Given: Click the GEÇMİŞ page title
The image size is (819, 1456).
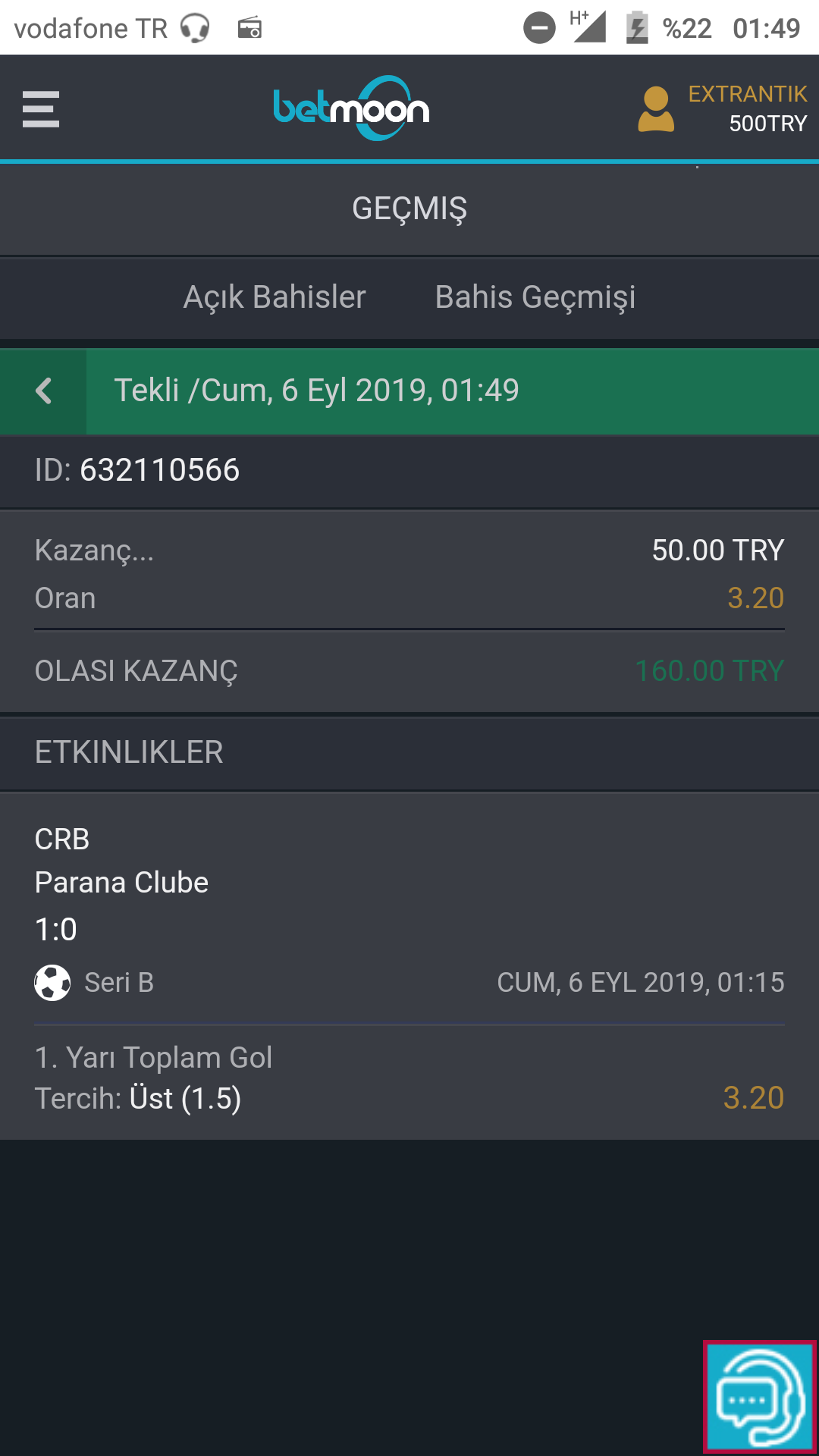Looking at the screenshot, I should [409, 209].
